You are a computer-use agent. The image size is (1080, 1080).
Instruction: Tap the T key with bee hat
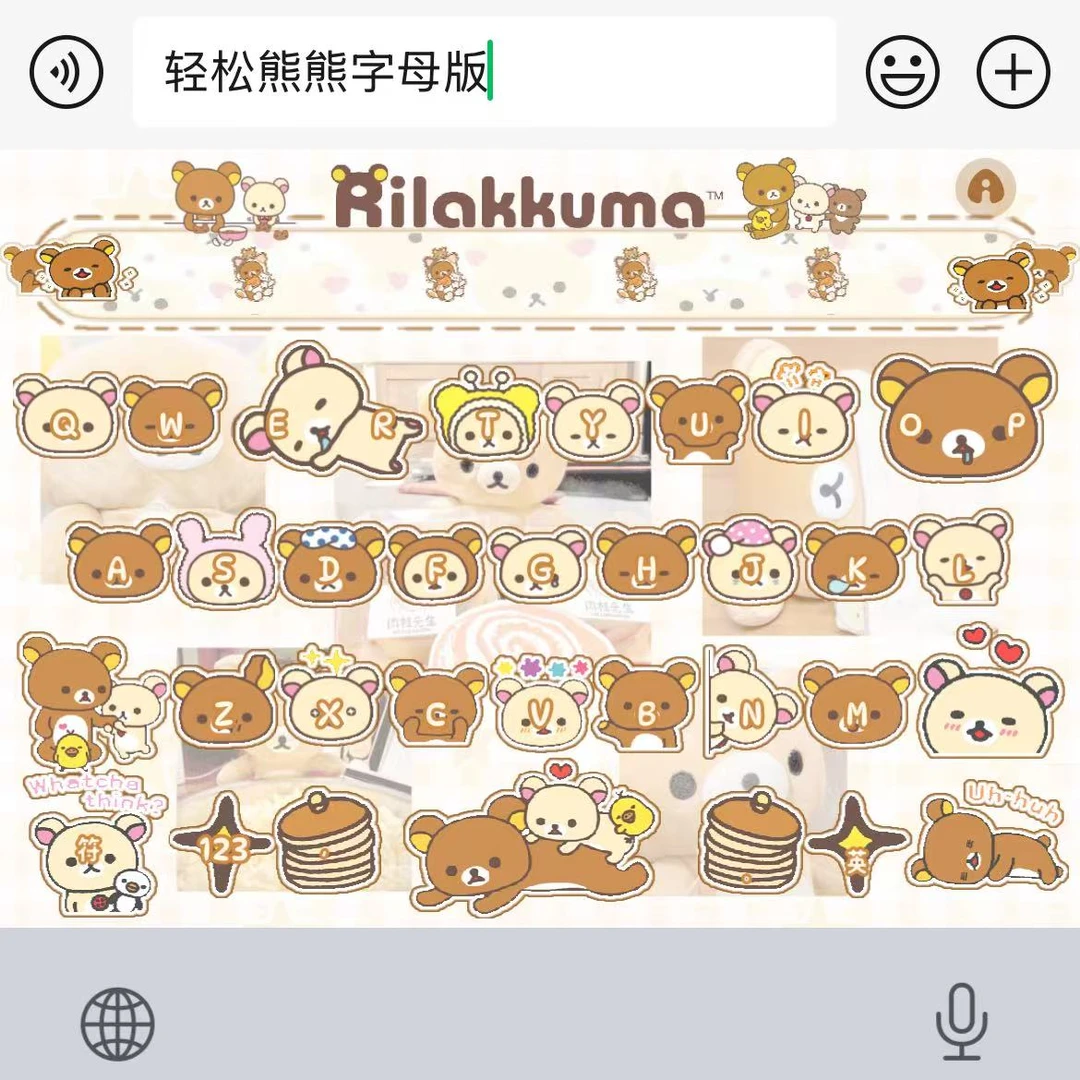click(487, 425)
